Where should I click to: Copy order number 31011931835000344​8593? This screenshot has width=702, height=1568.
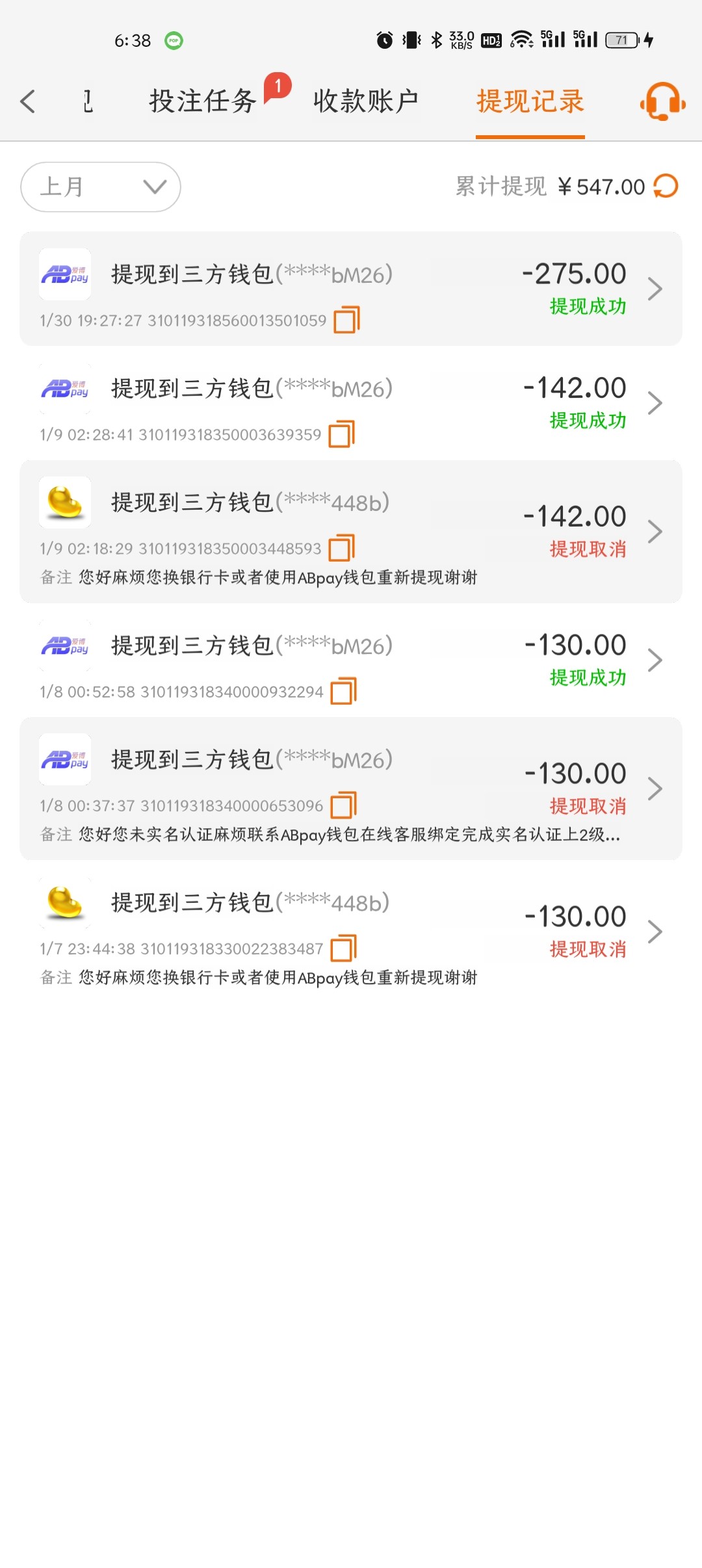pyautogui.click(x=342, y=549)
